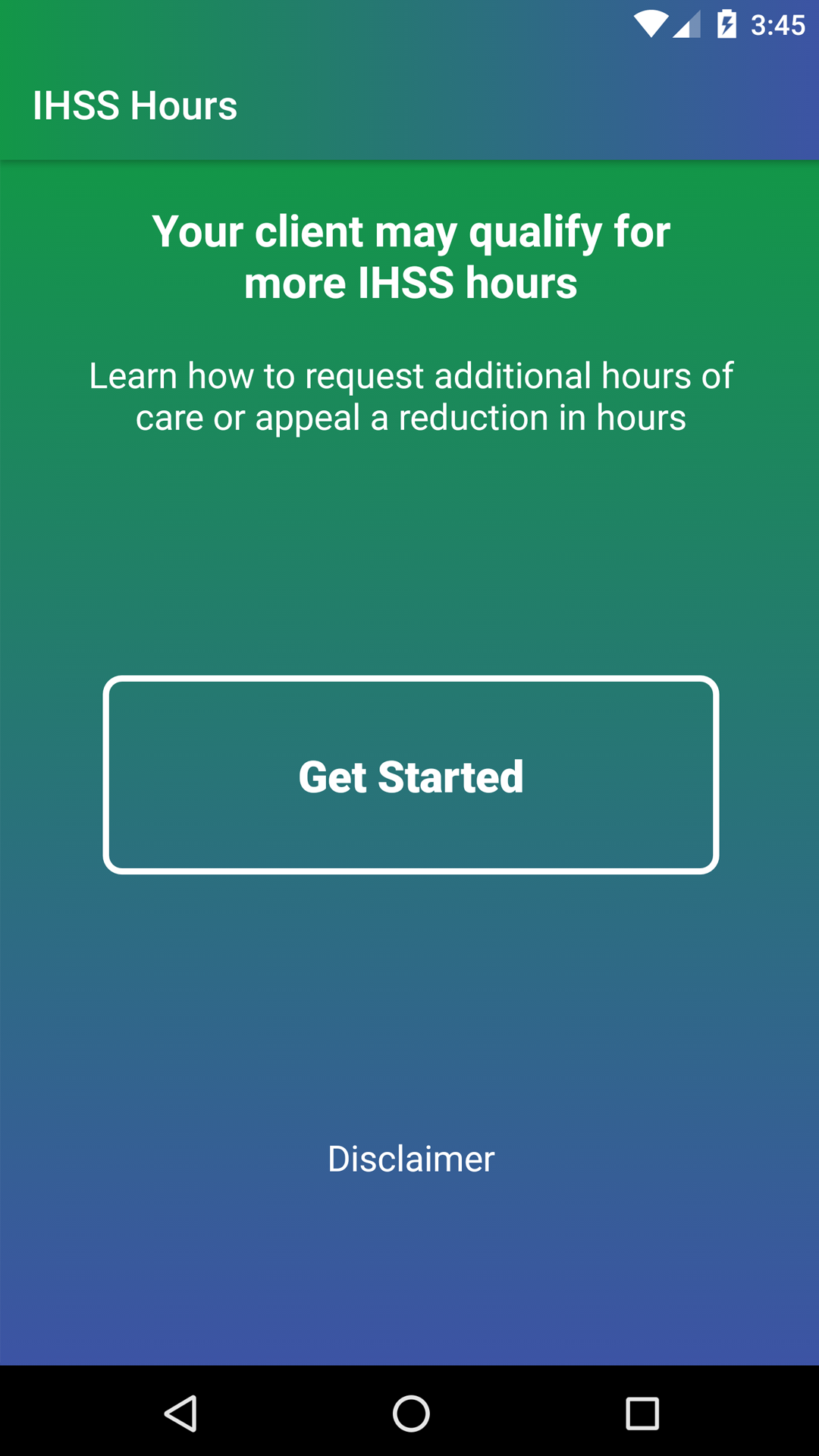
Task: Go back using the system back button
Action: tap(180, 1414)
